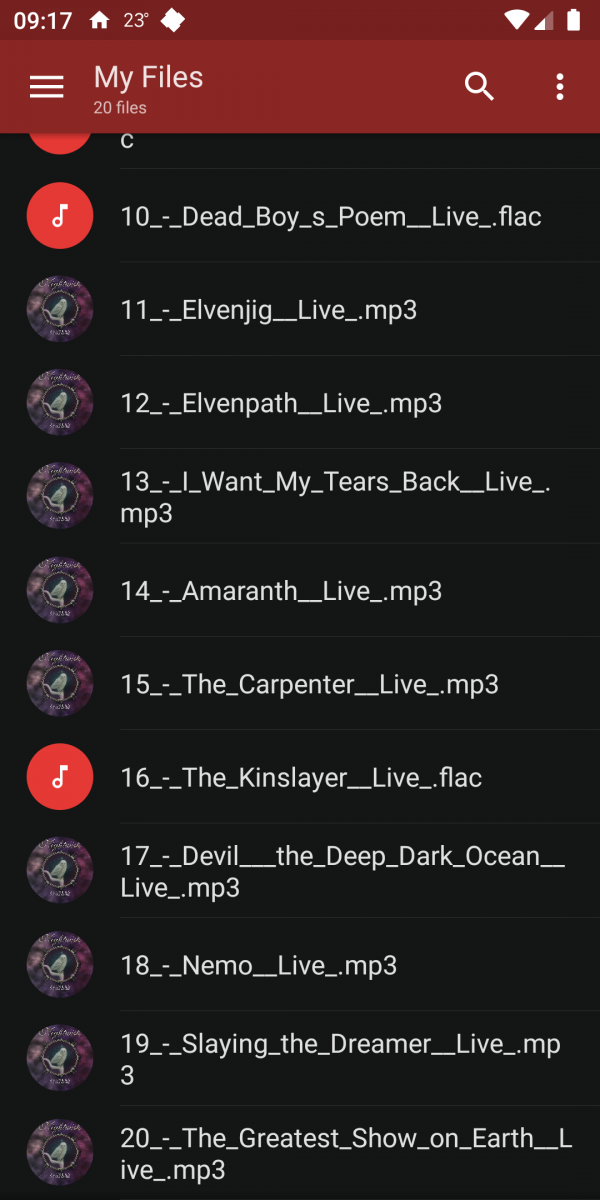Play The_Greatest_Show_on_Earth Live track
The width and height of the screenshot is (600, 1200).
pos(345,1153)
